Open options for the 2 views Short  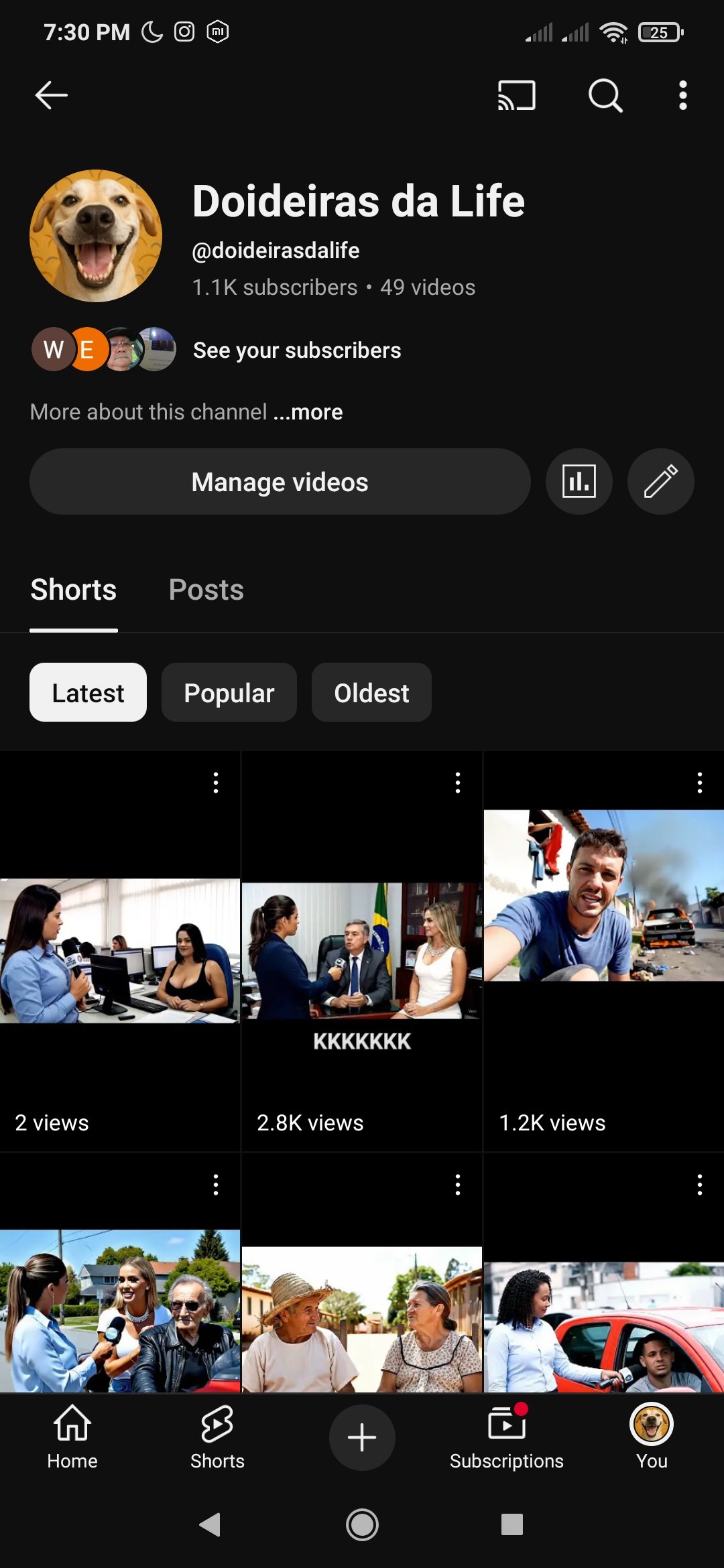[216, 783]
